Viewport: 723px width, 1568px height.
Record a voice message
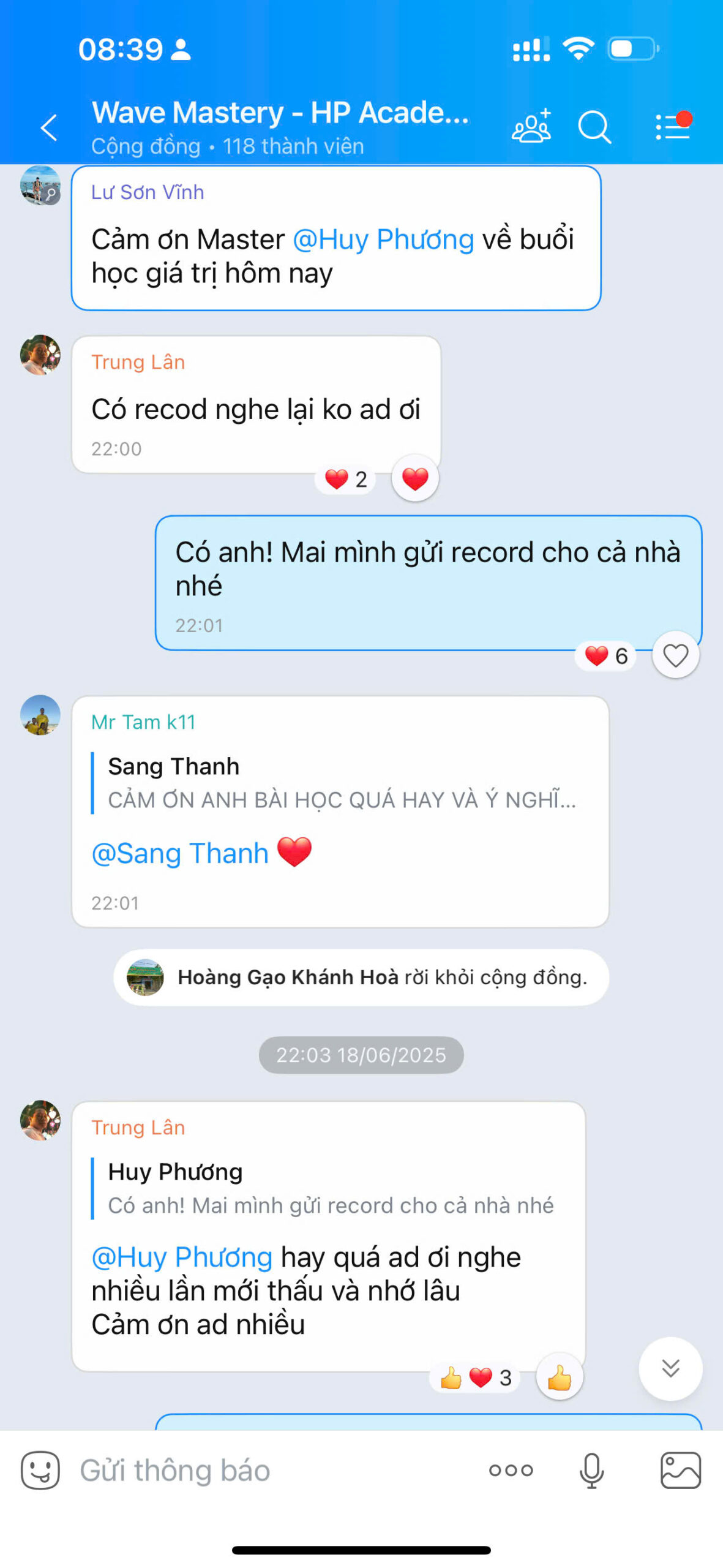(591, 1470)
